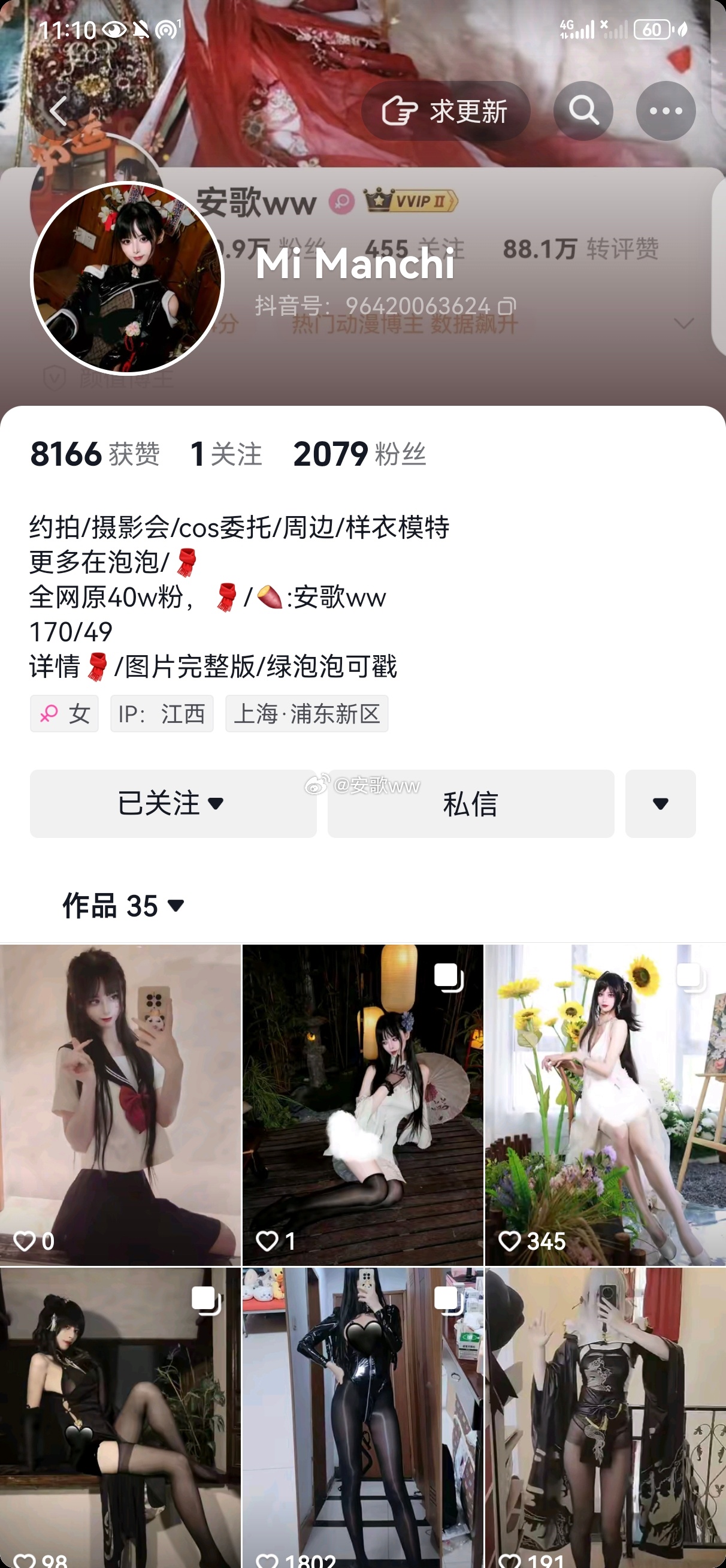
Task: Open the post with 191 likes
Action: pos(605,1418)
